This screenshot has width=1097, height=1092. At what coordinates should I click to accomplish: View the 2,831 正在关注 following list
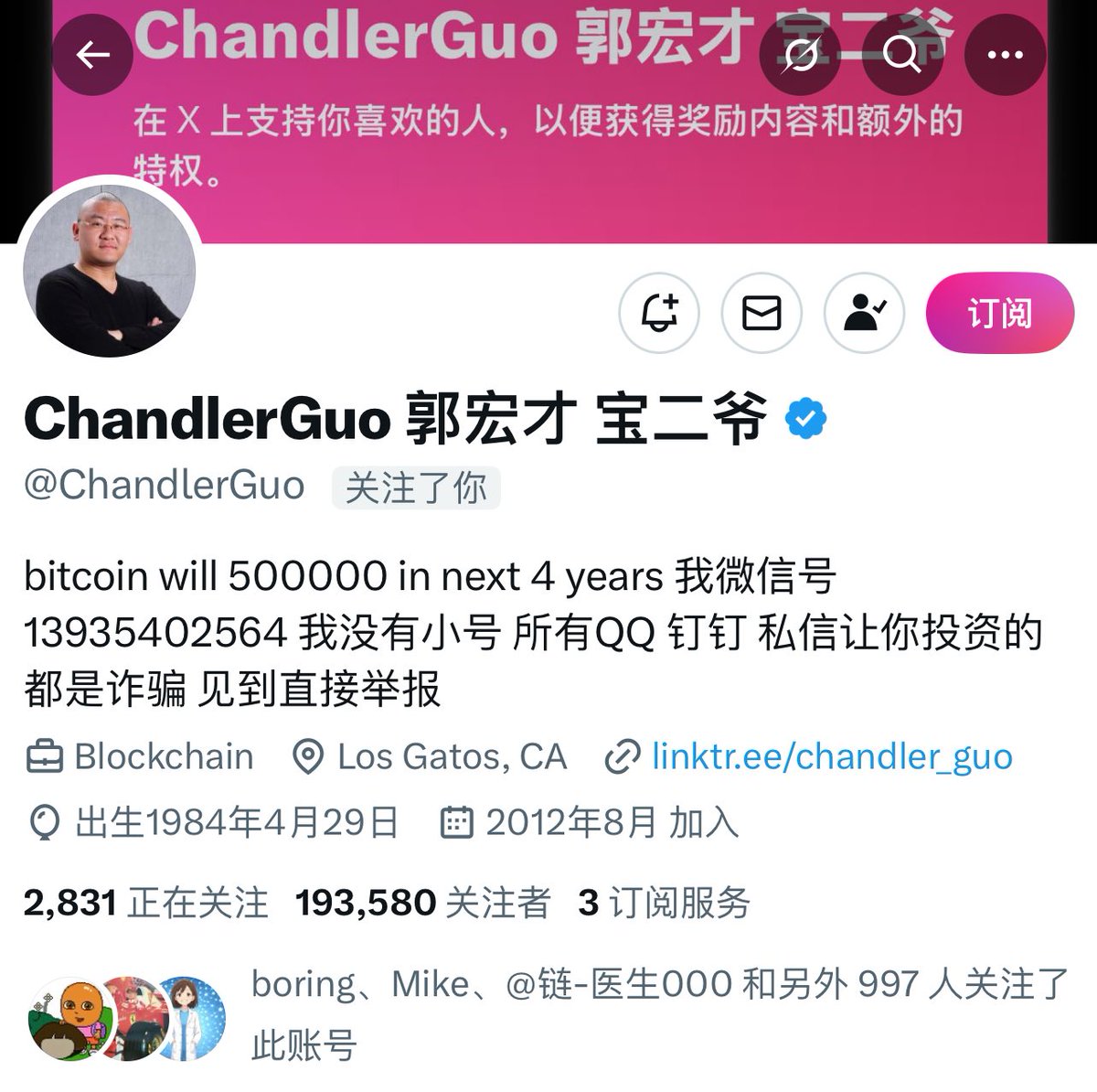click(x=146, y=903)
